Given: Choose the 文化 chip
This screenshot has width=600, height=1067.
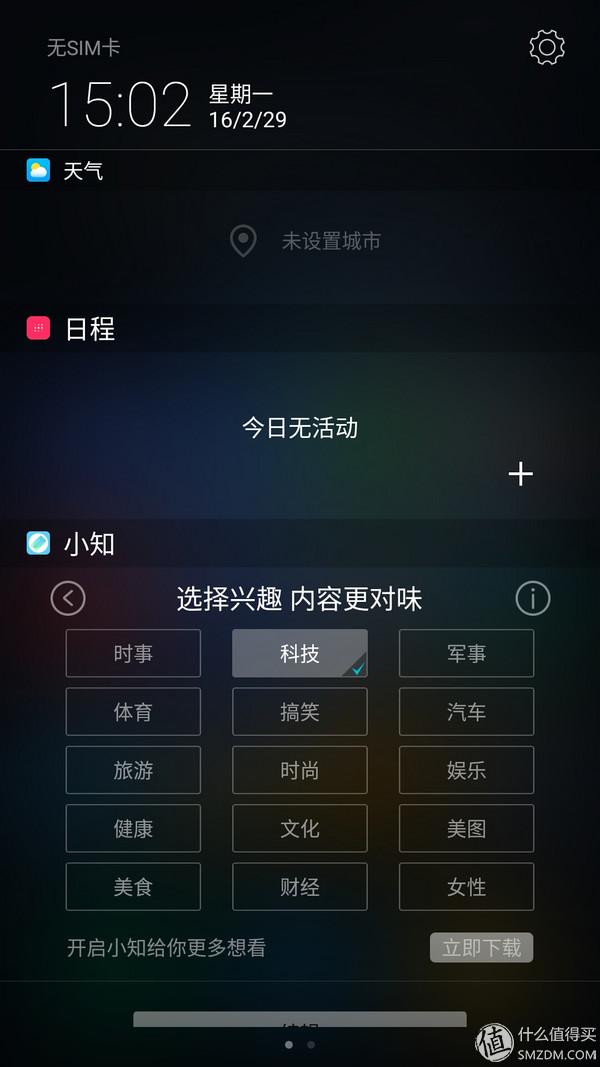Looking at the screenshot, I should coord(300,829).
